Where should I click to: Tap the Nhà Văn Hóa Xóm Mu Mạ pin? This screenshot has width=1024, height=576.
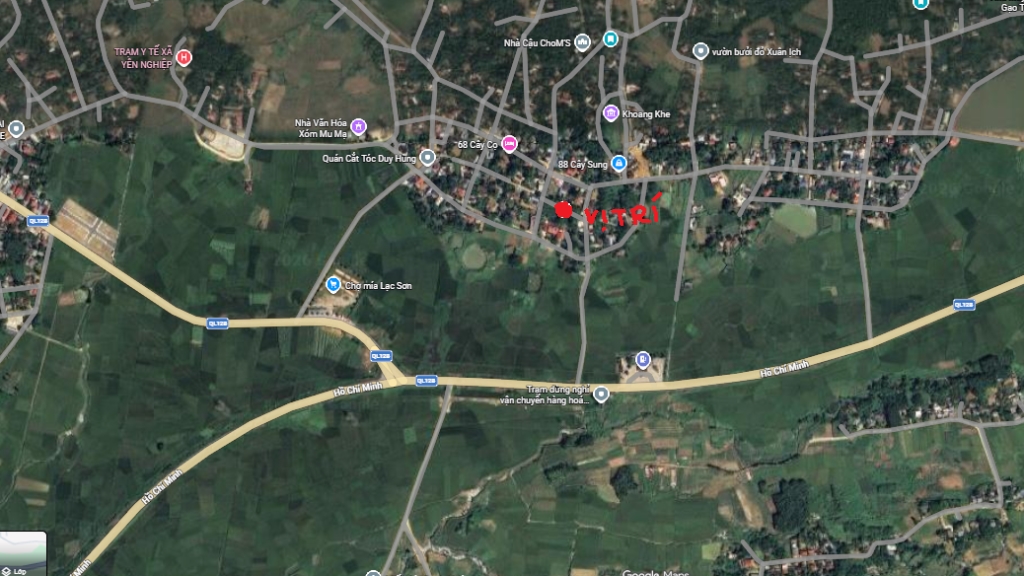[359, 126]
